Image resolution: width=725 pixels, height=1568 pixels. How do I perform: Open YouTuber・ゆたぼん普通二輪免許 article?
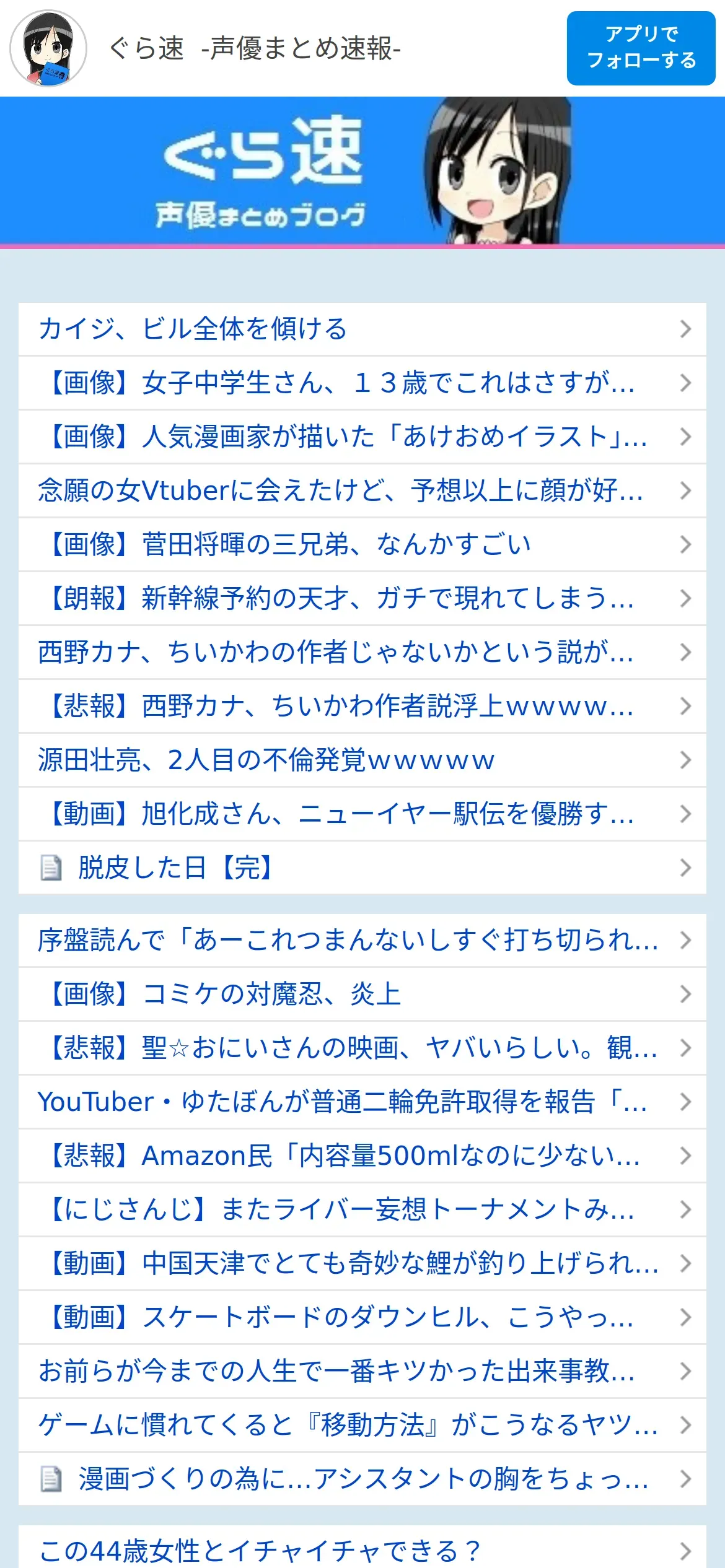click(x=362, y=1102)
